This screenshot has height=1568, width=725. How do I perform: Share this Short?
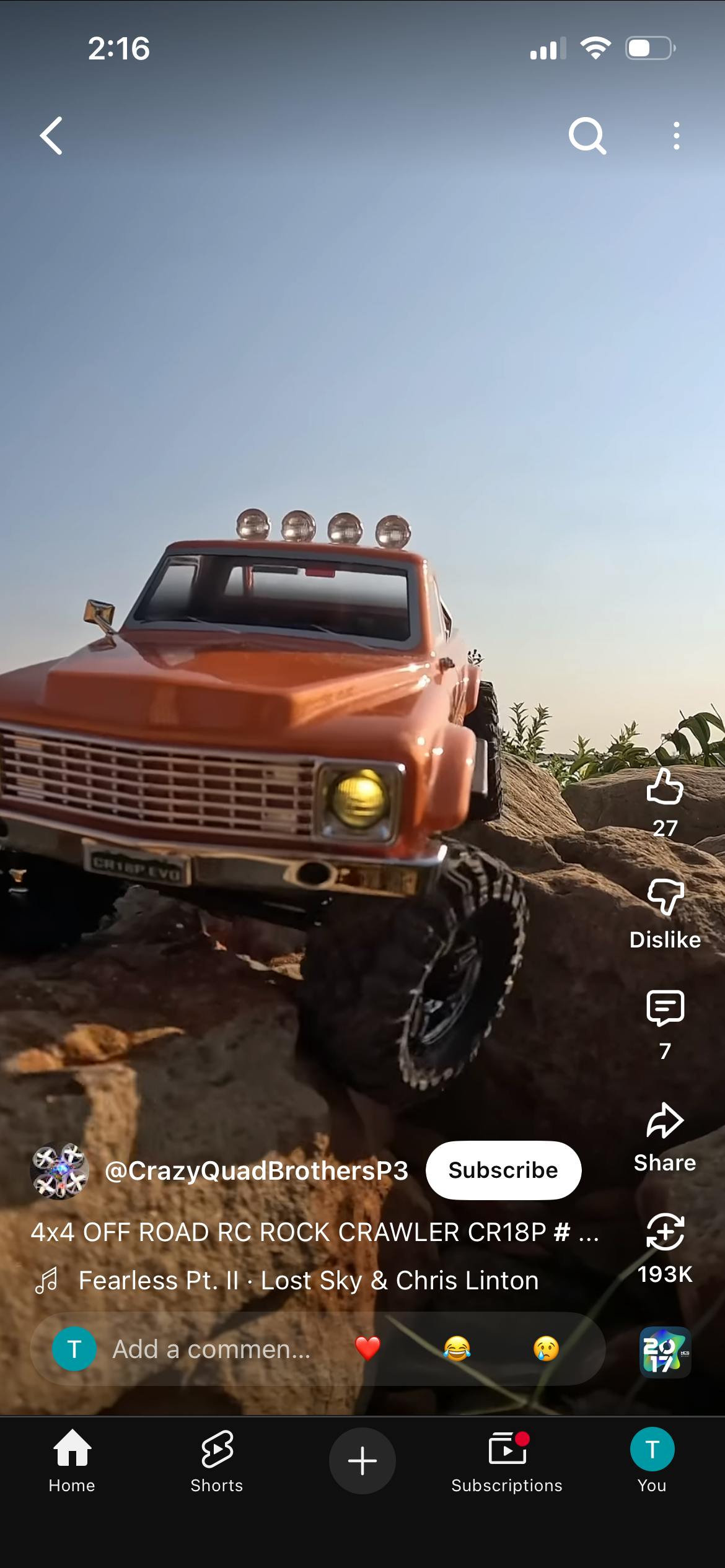click(664, 1122)
